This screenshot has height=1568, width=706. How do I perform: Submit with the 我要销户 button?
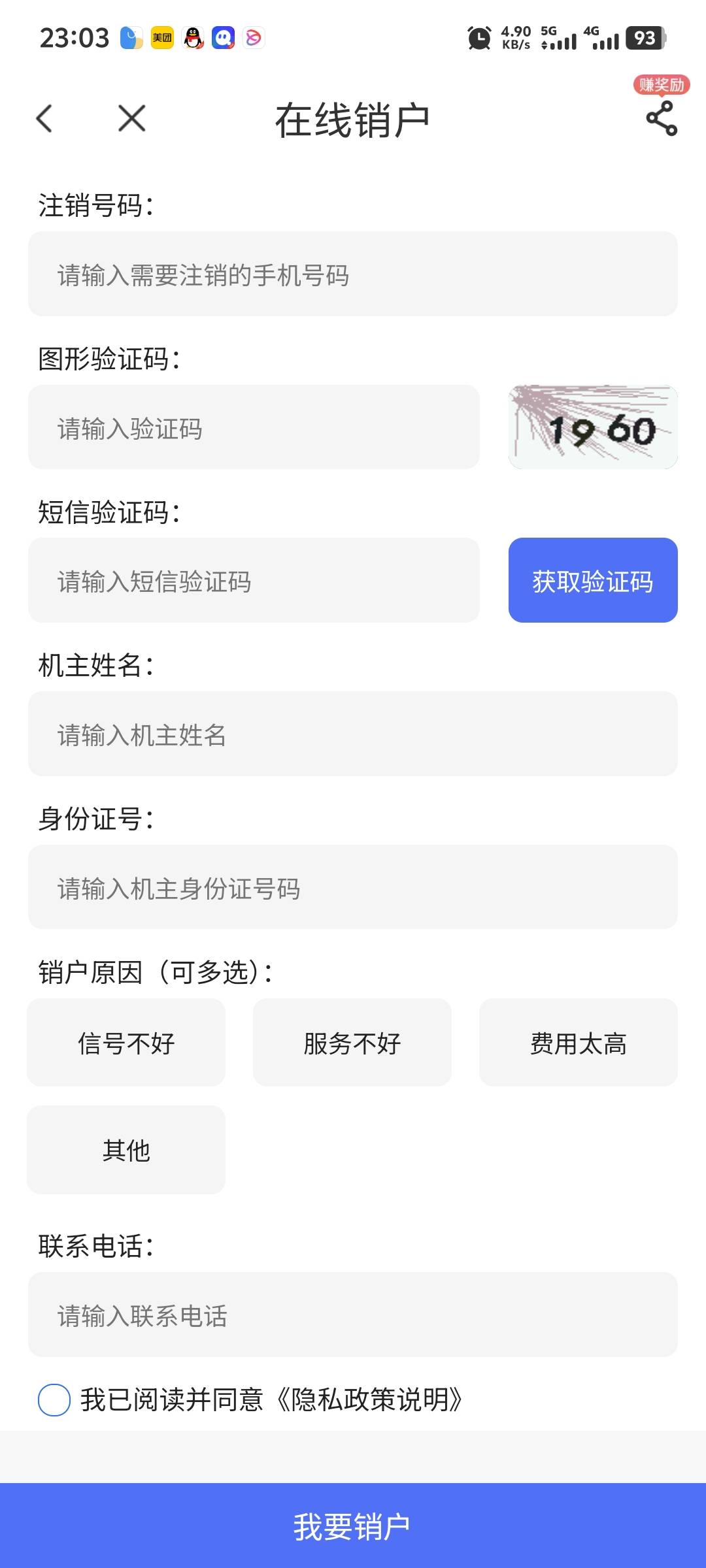353,1526
